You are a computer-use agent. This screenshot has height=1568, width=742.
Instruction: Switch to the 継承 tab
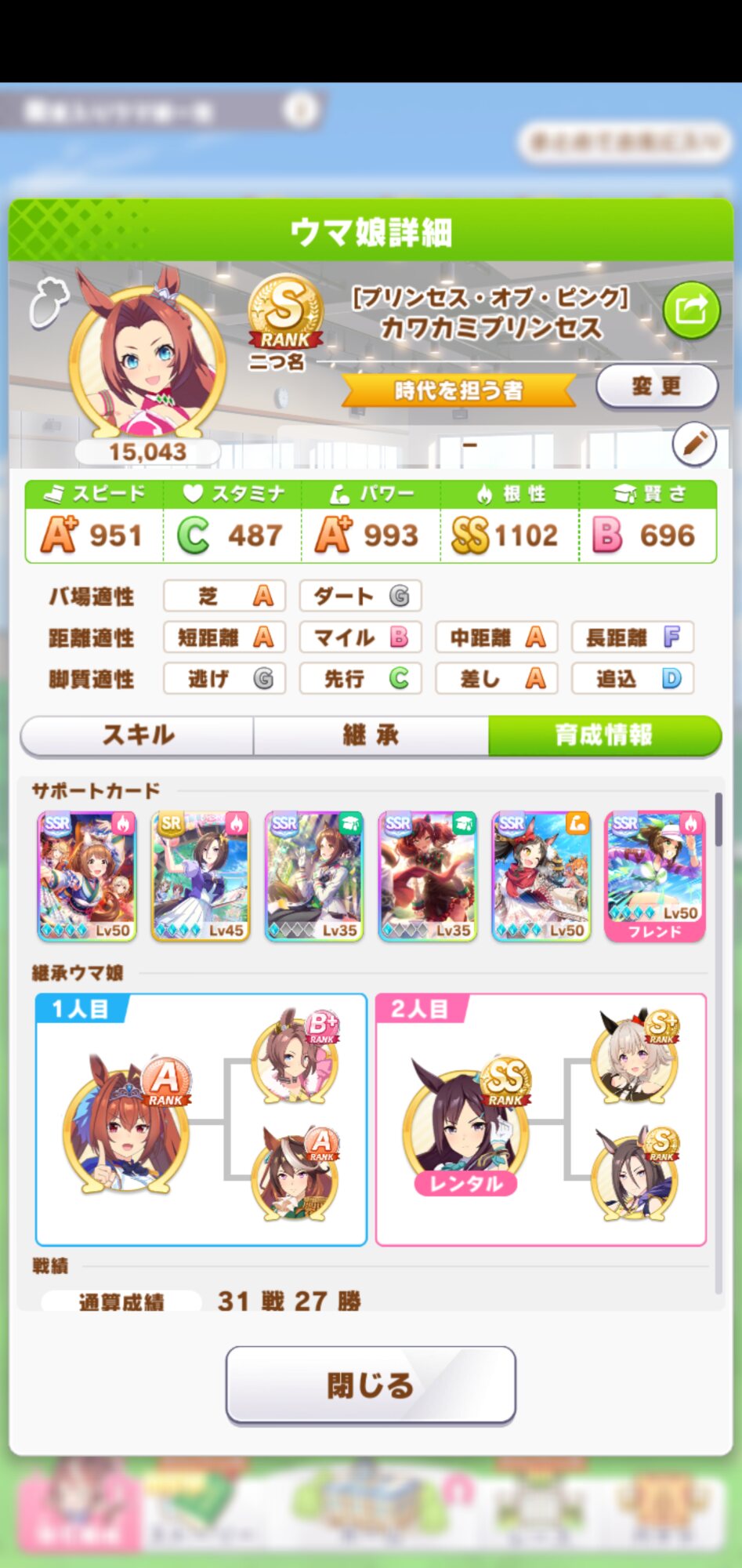(371, 735)
